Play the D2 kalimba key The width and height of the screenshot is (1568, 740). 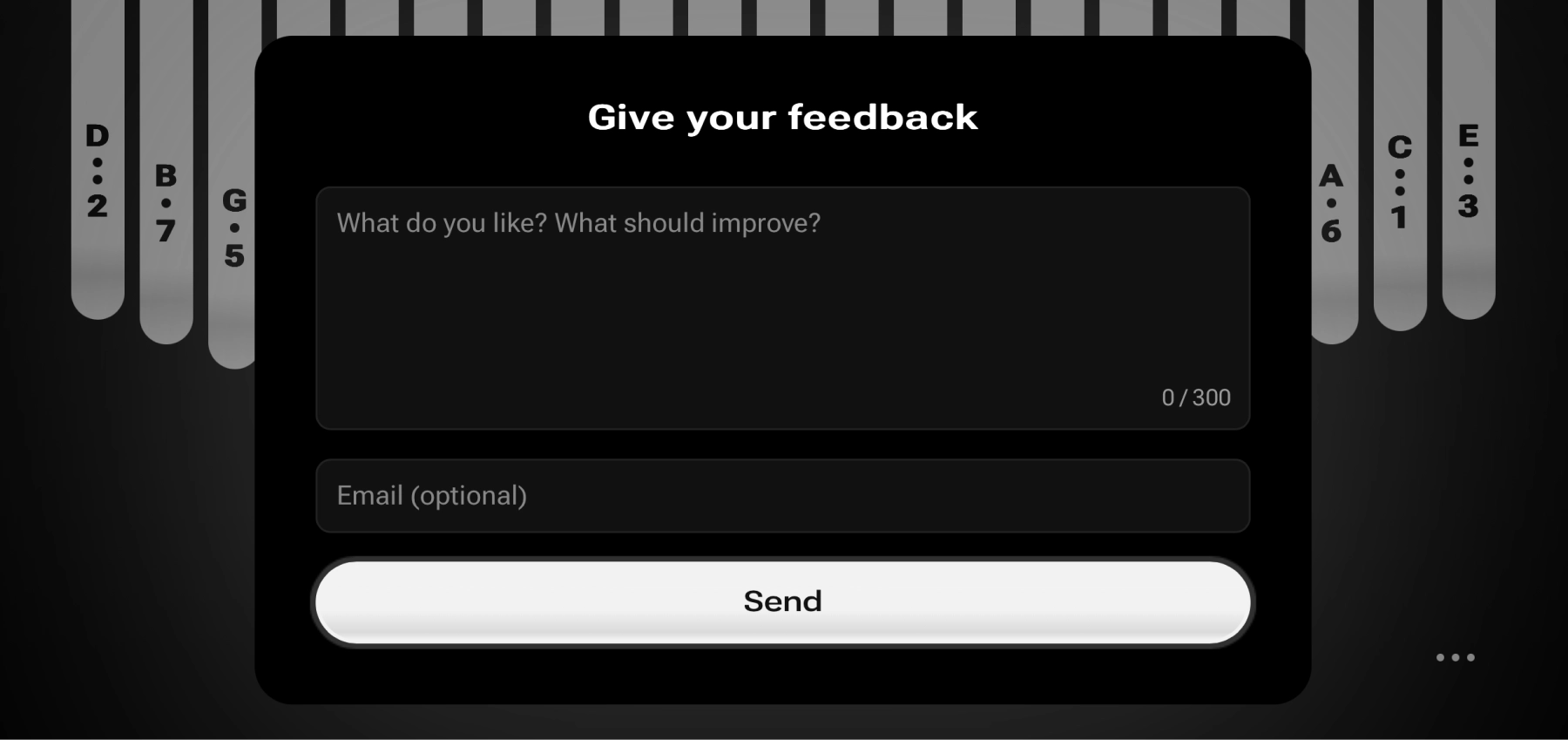coord(98,174)
